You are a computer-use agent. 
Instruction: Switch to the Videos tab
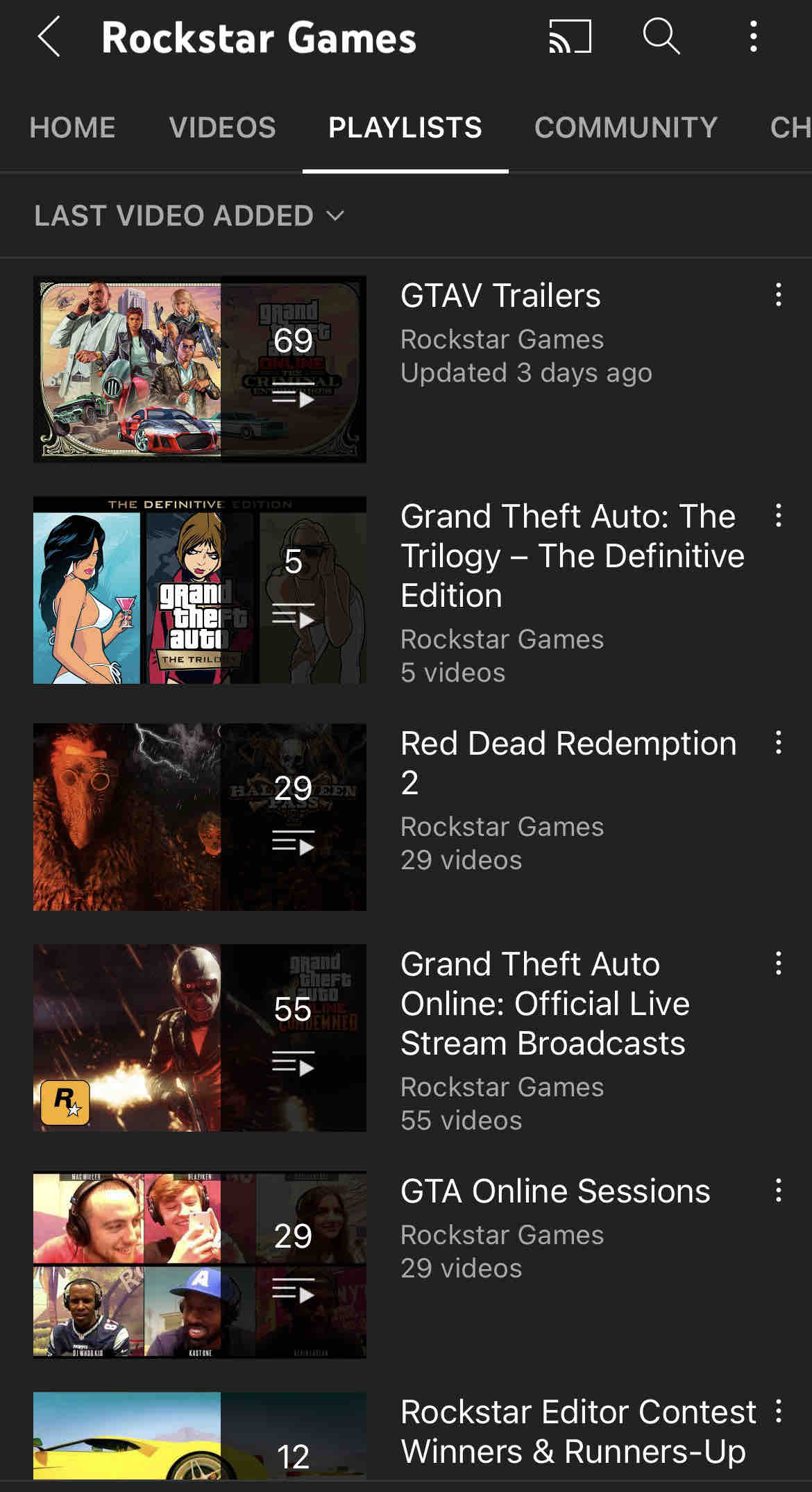tap(222, 128)
